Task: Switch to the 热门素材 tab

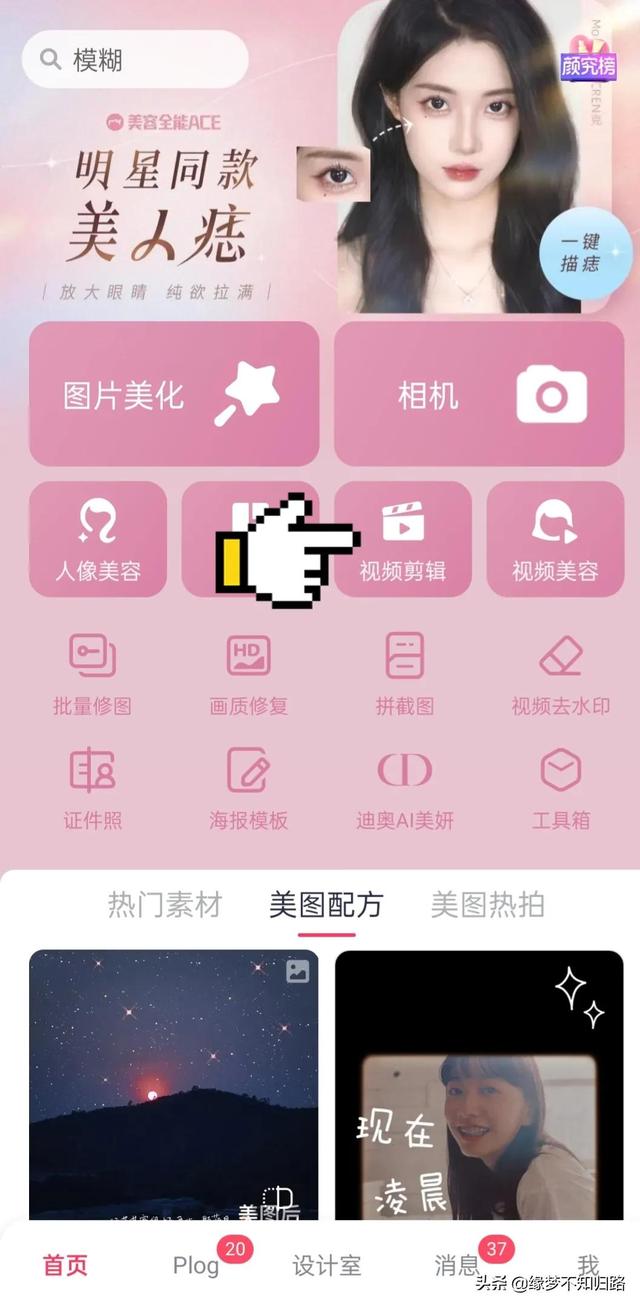Action: point(164,905)
